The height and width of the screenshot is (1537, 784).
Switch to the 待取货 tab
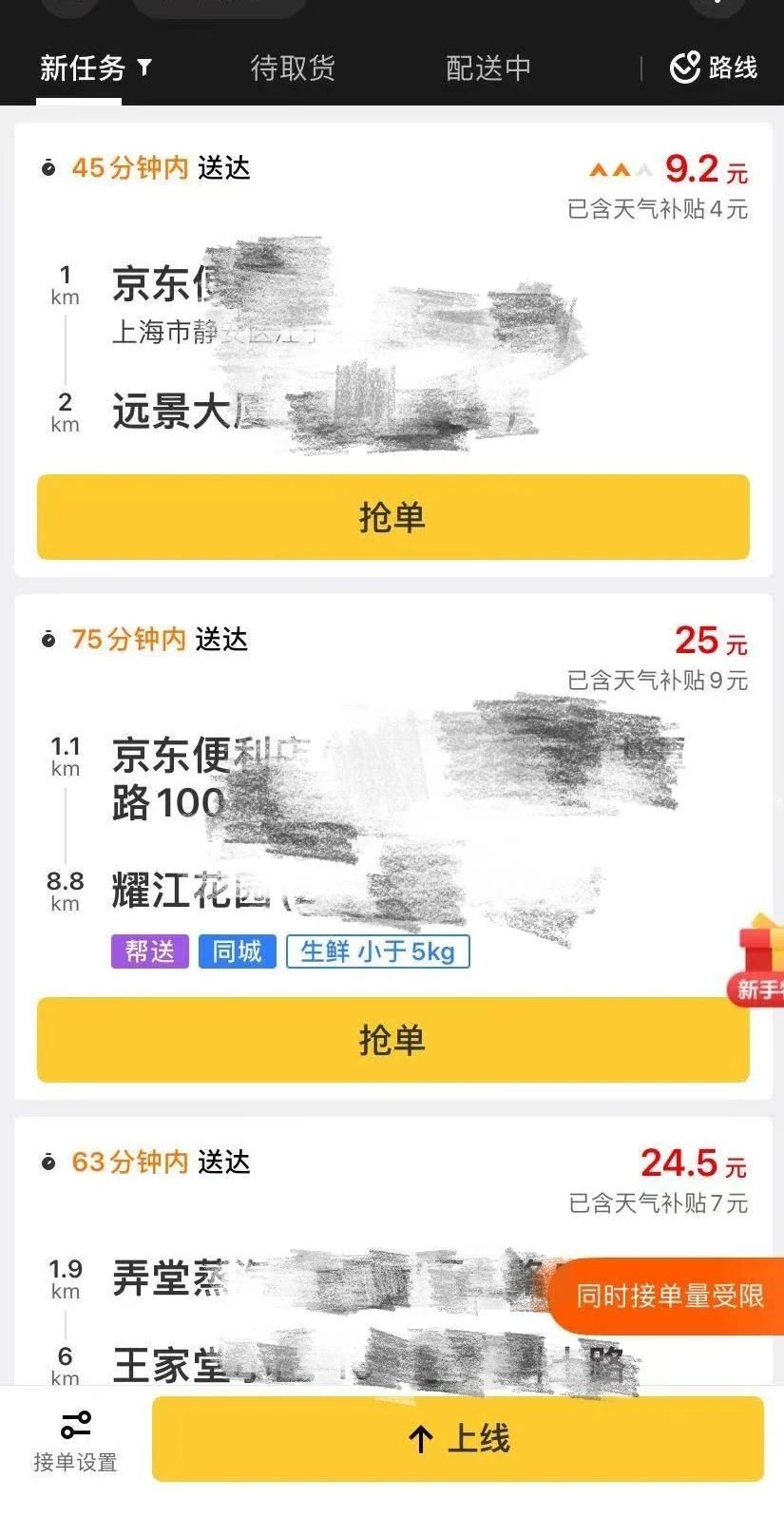(x=292, y=68)
